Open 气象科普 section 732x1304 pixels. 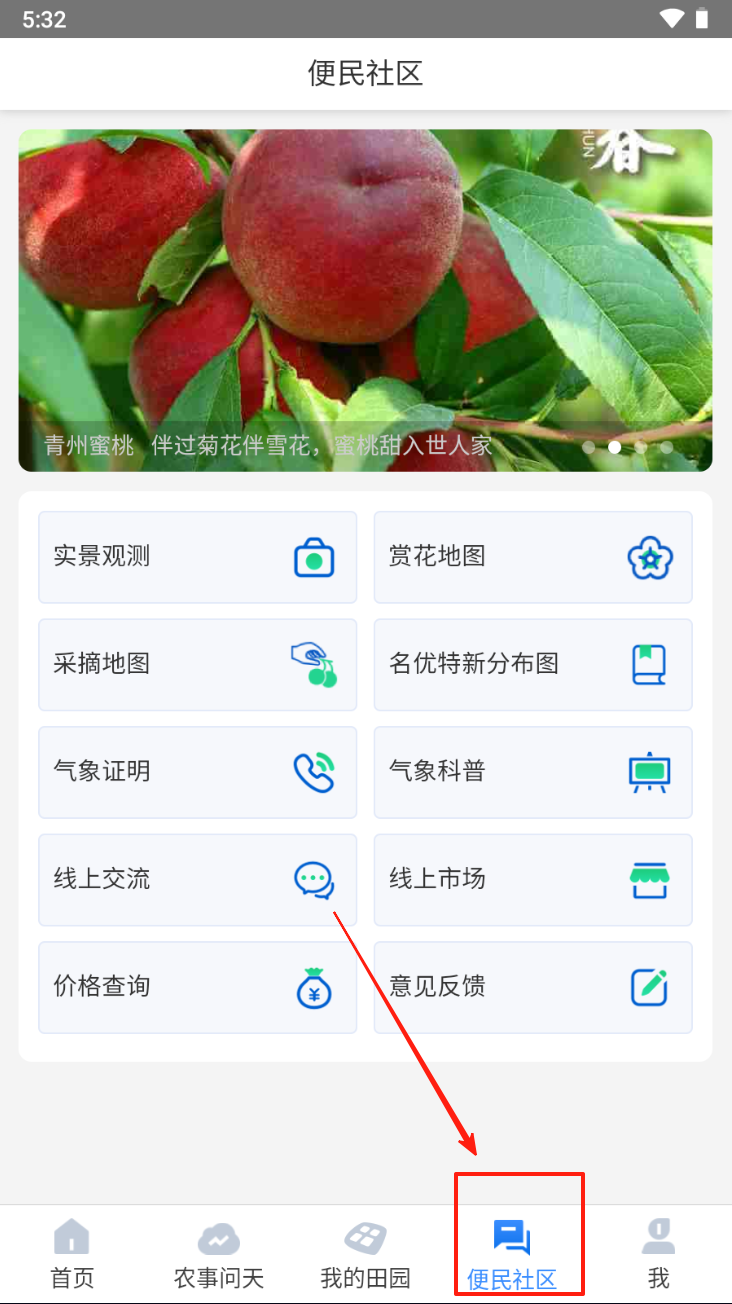[532, 772]
